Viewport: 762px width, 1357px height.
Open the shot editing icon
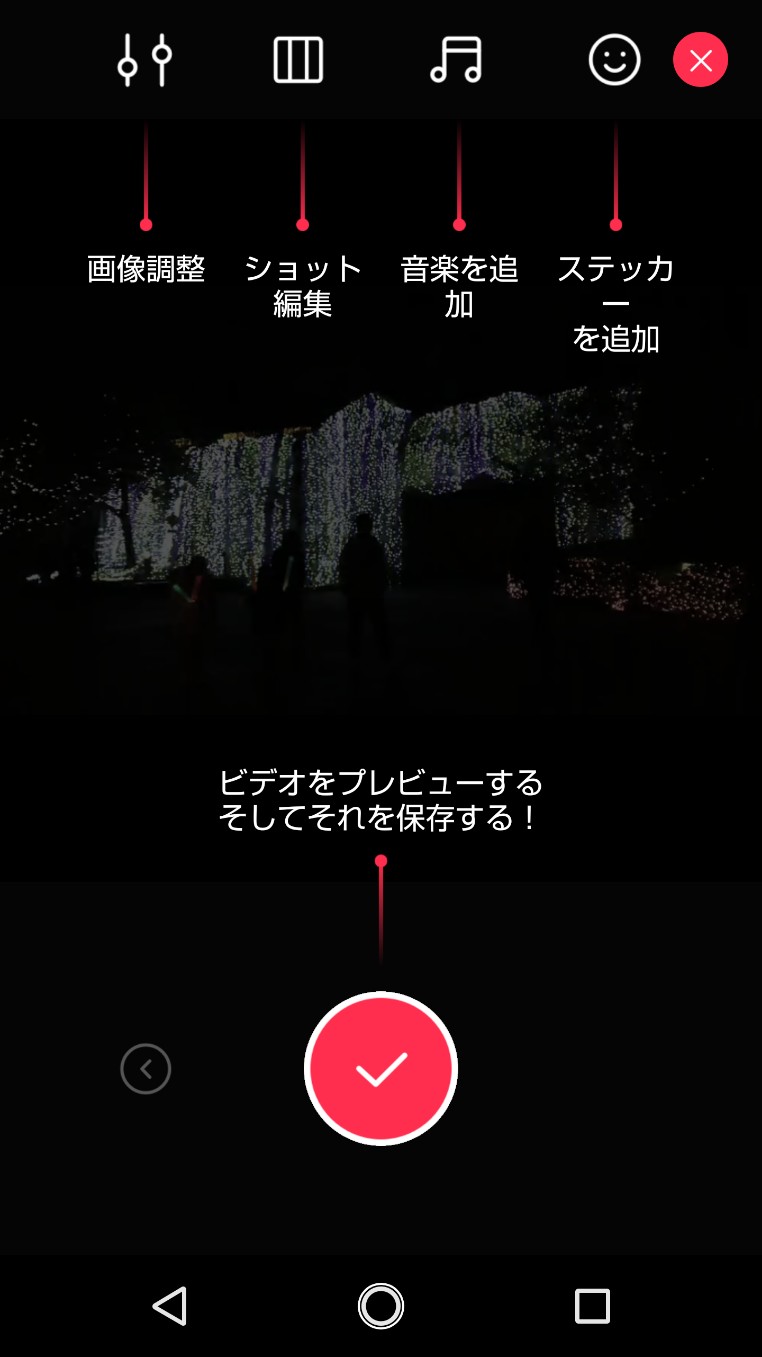299,60
